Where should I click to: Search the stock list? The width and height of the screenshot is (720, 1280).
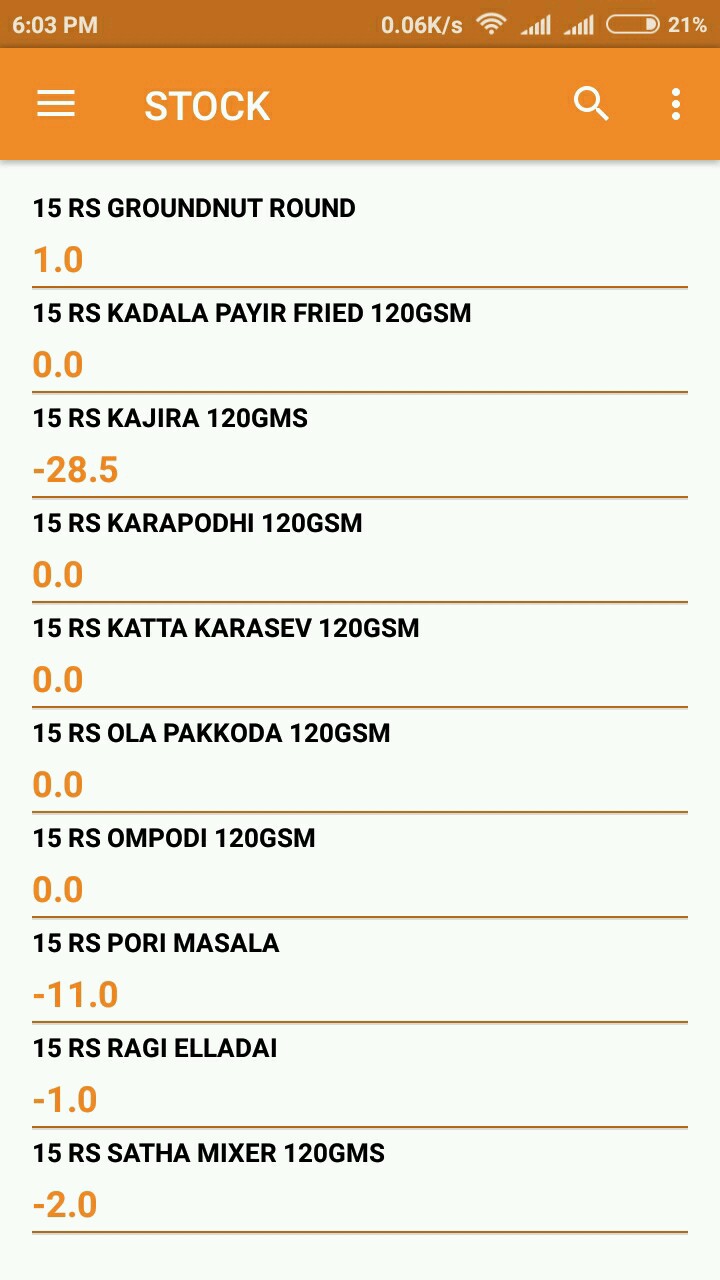[x=591, y=104]
